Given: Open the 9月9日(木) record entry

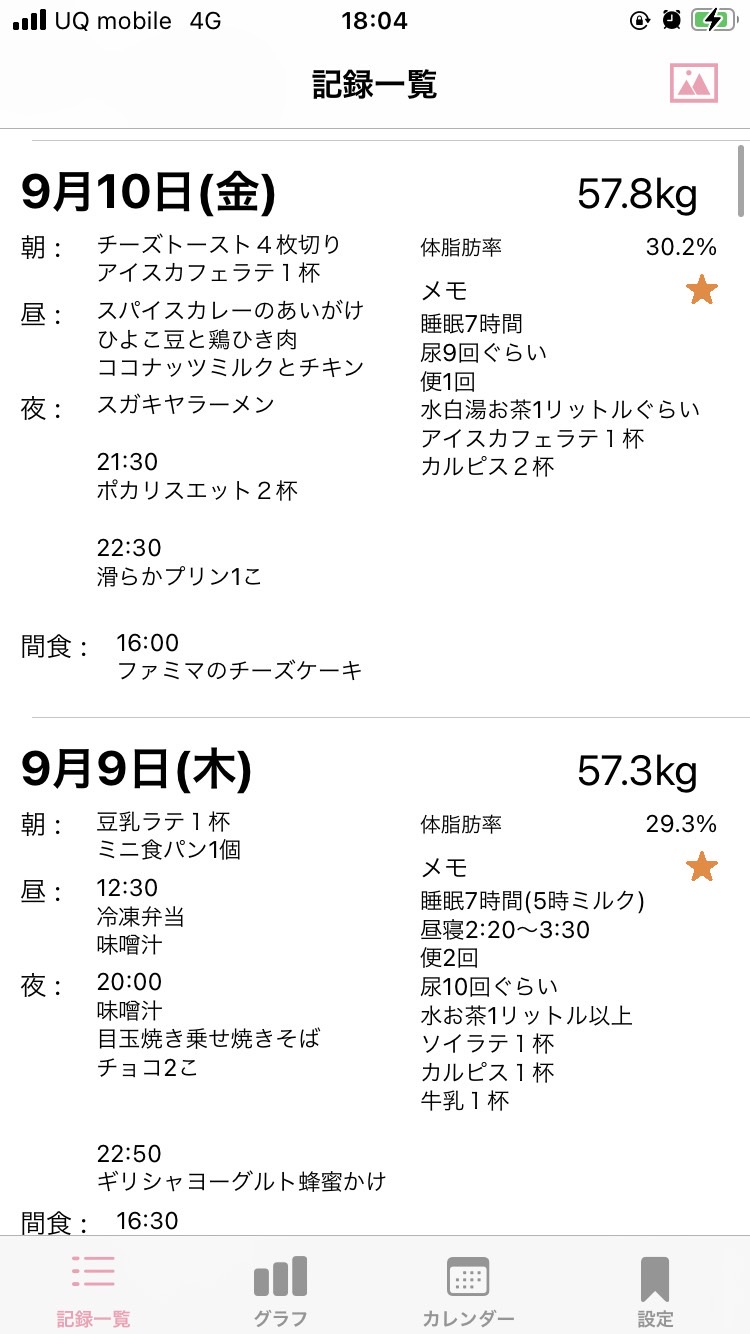Looking at the screenshot, I should [375, 977].
